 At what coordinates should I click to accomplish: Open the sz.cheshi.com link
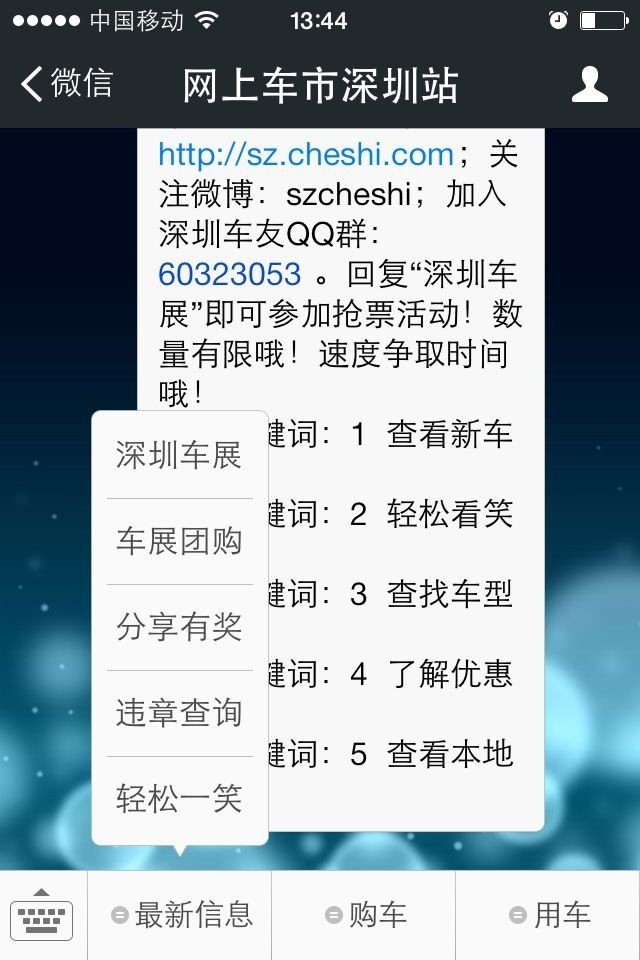click(x=306, y=154)
